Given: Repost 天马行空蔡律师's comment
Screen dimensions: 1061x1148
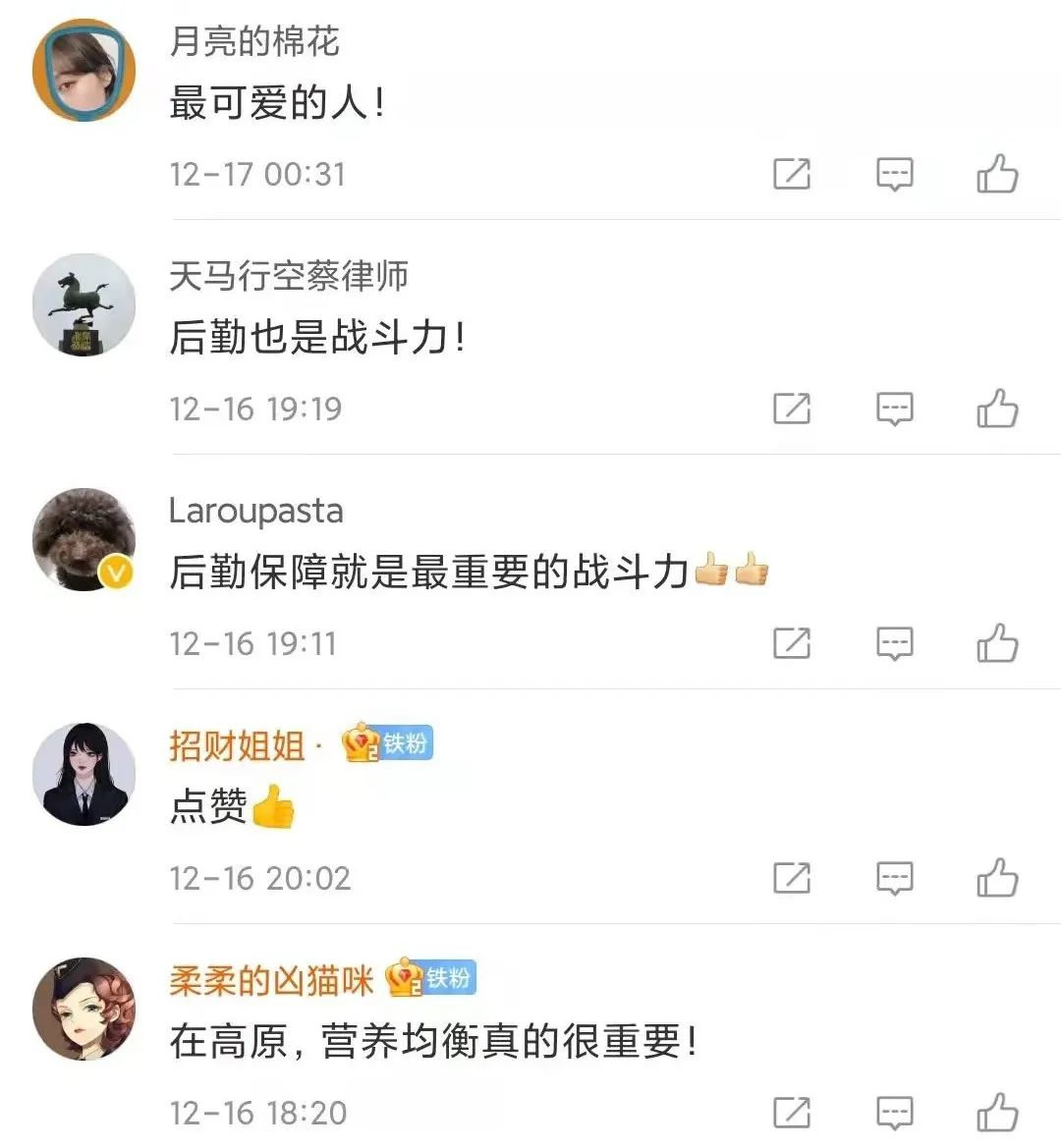Looking at the screenshot, I should [x=792, y=409].
